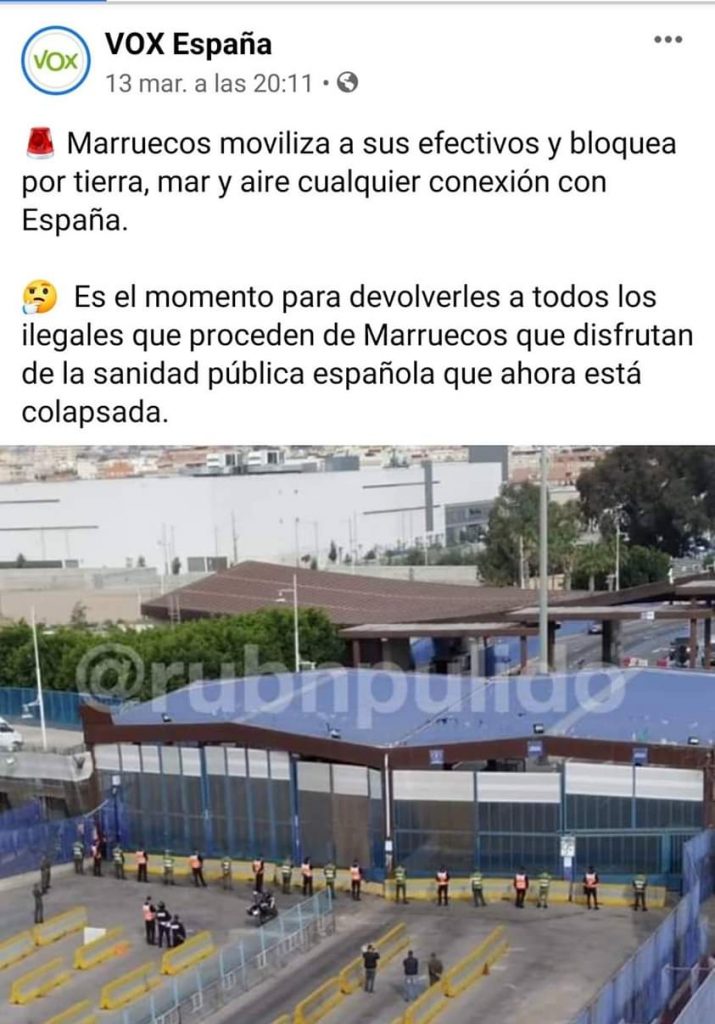Viewport: 715px width, 1024px height.
Task: Open the post's three-dot overflow menu
Action: 667,40
